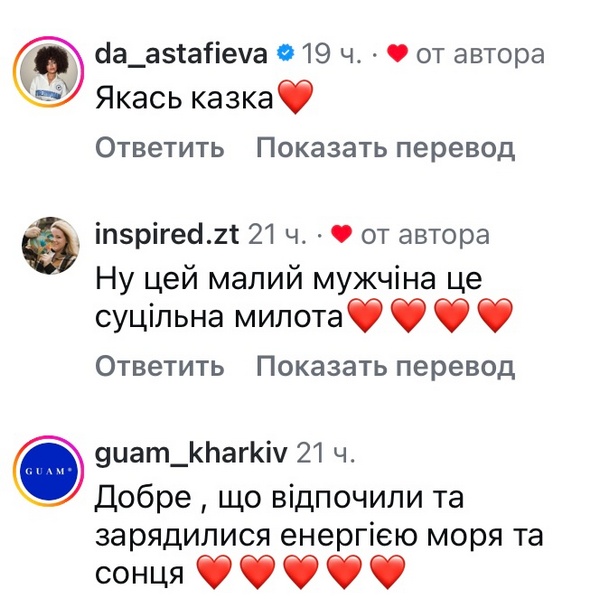
Task: Open the da_astafieva username link
Action: (x=182, y=55)
